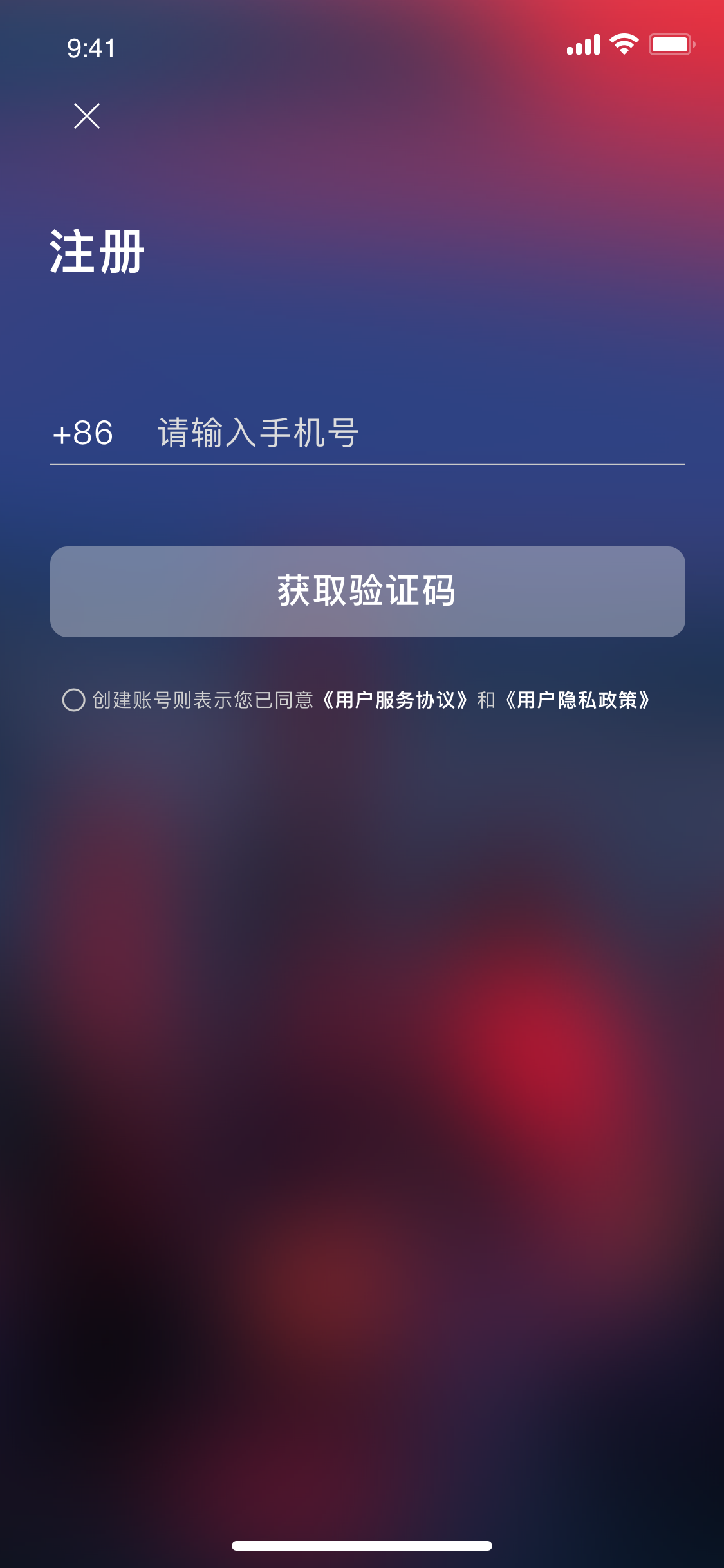Select the +86 country code
724x1568 pixels.
pyautogui.click(x=83, y=433)
